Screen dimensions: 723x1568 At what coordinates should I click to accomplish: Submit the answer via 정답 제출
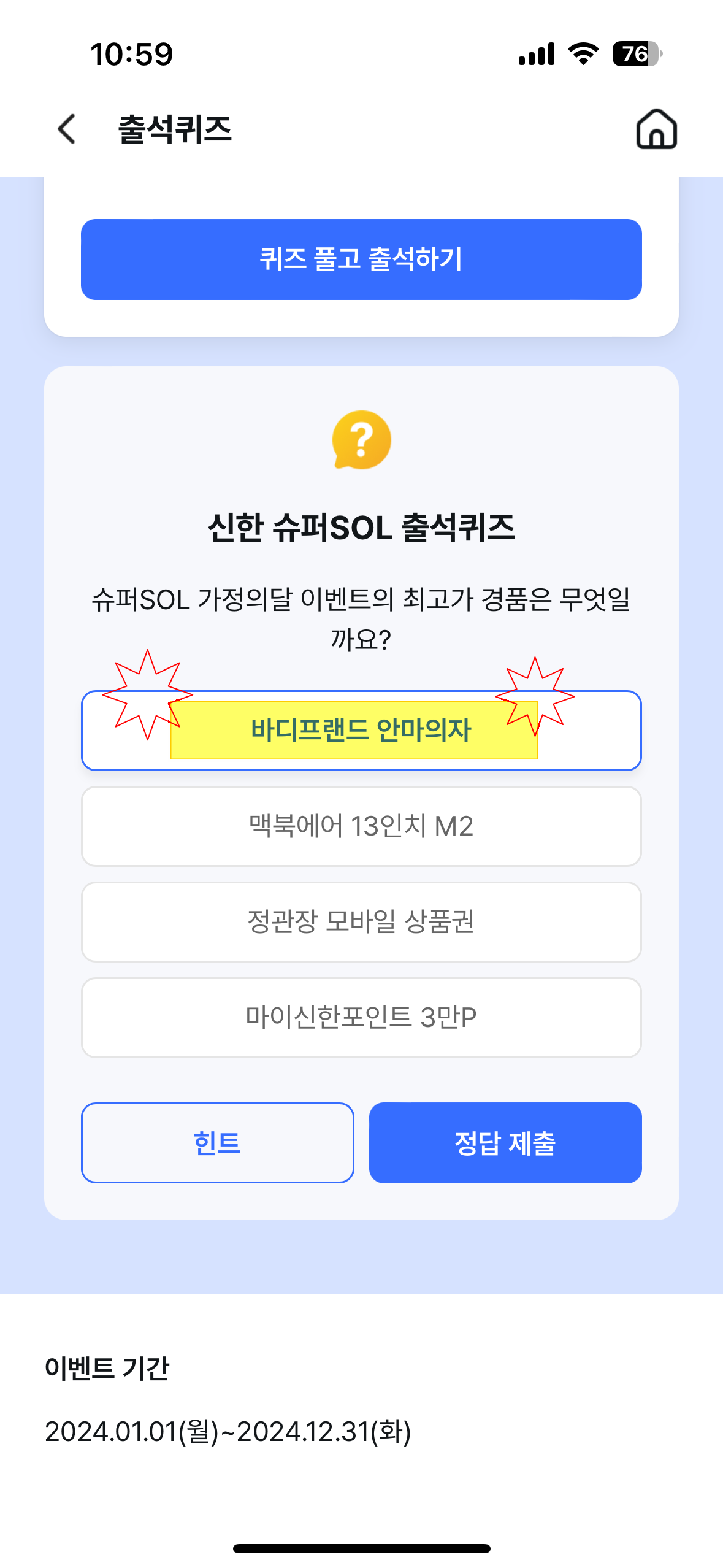tap(505, 1143)
